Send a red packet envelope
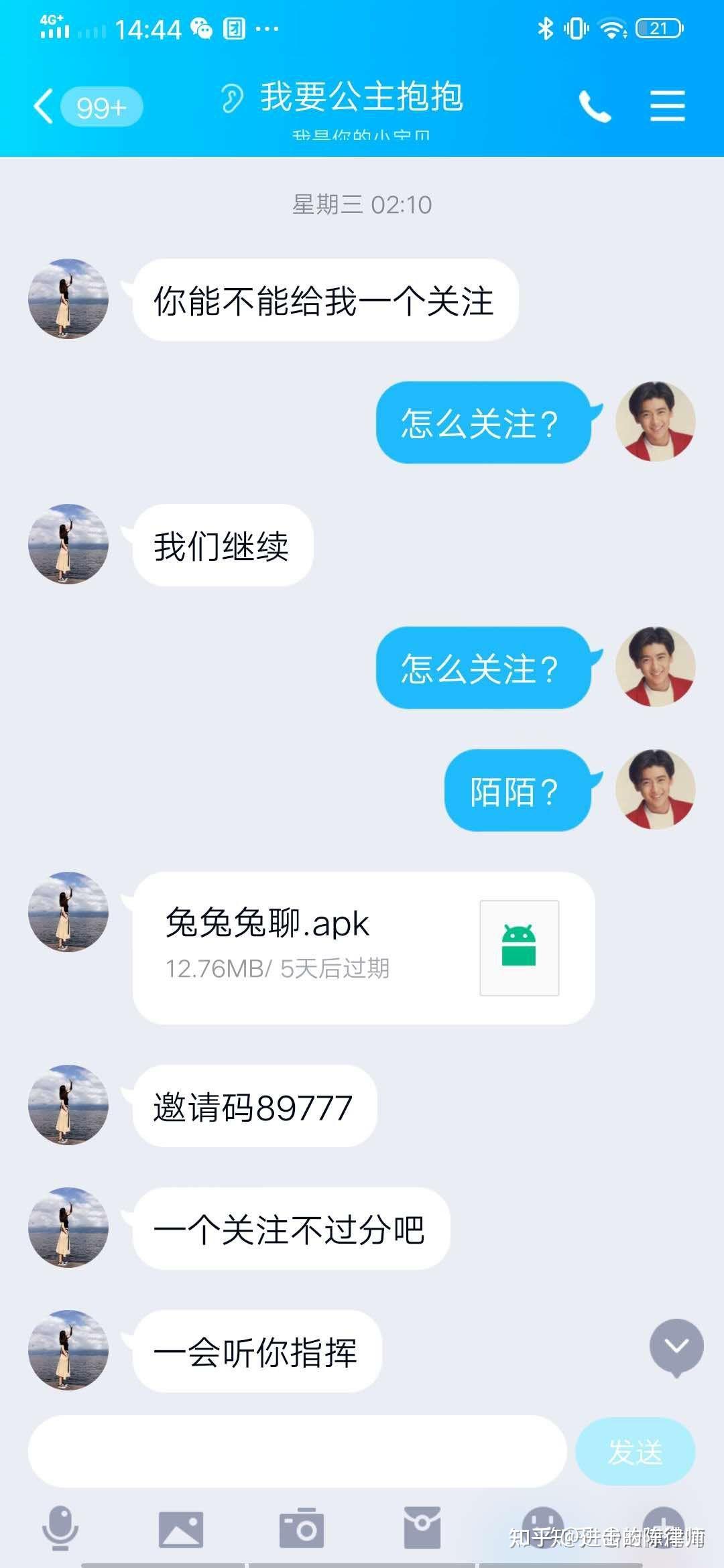 [422, 1528]
